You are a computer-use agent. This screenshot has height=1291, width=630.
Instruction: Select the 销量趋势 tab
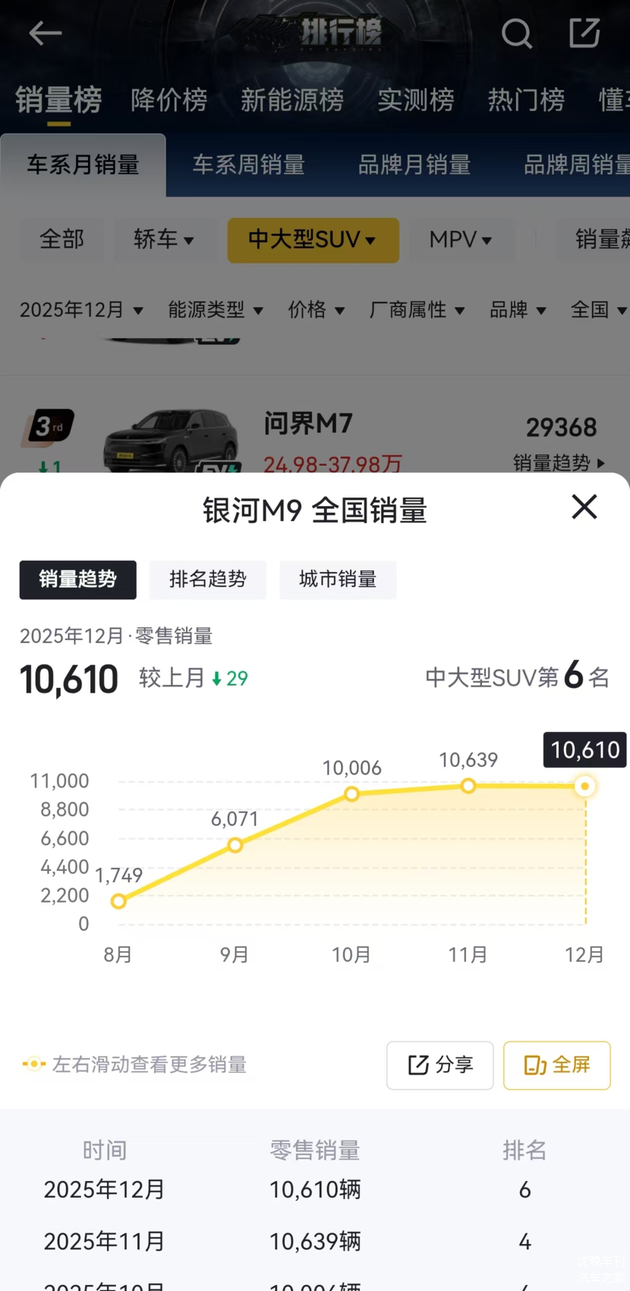(78, 579)
